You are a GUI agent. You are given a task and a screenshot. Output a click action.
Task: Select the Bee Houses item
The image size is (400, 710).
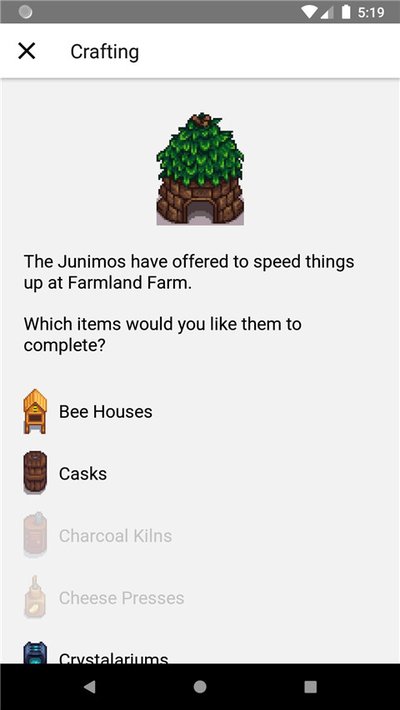click(200, 412)
